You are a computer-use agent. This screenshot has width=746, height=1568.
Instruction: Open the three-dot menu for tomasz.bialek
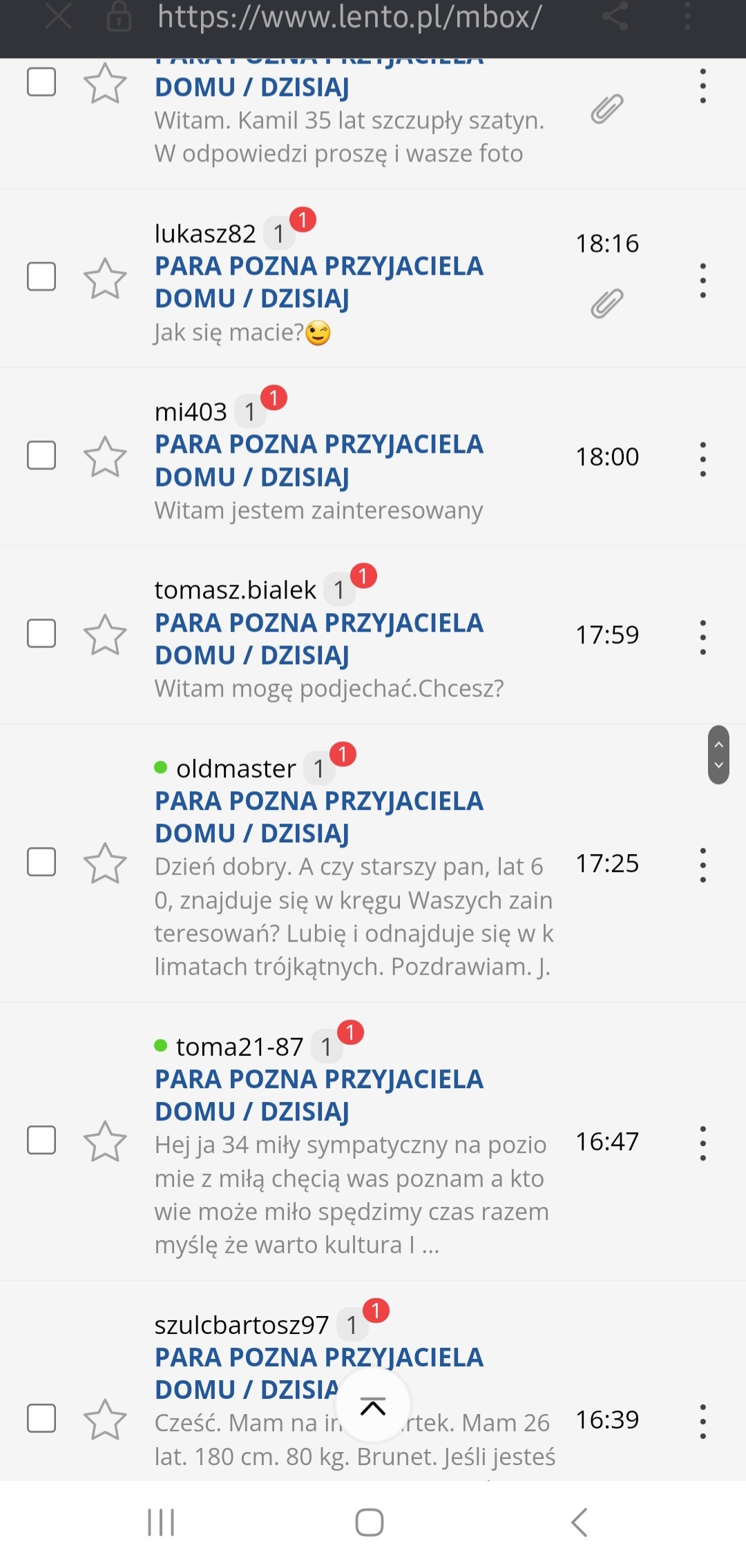click(x=702, y=637)
